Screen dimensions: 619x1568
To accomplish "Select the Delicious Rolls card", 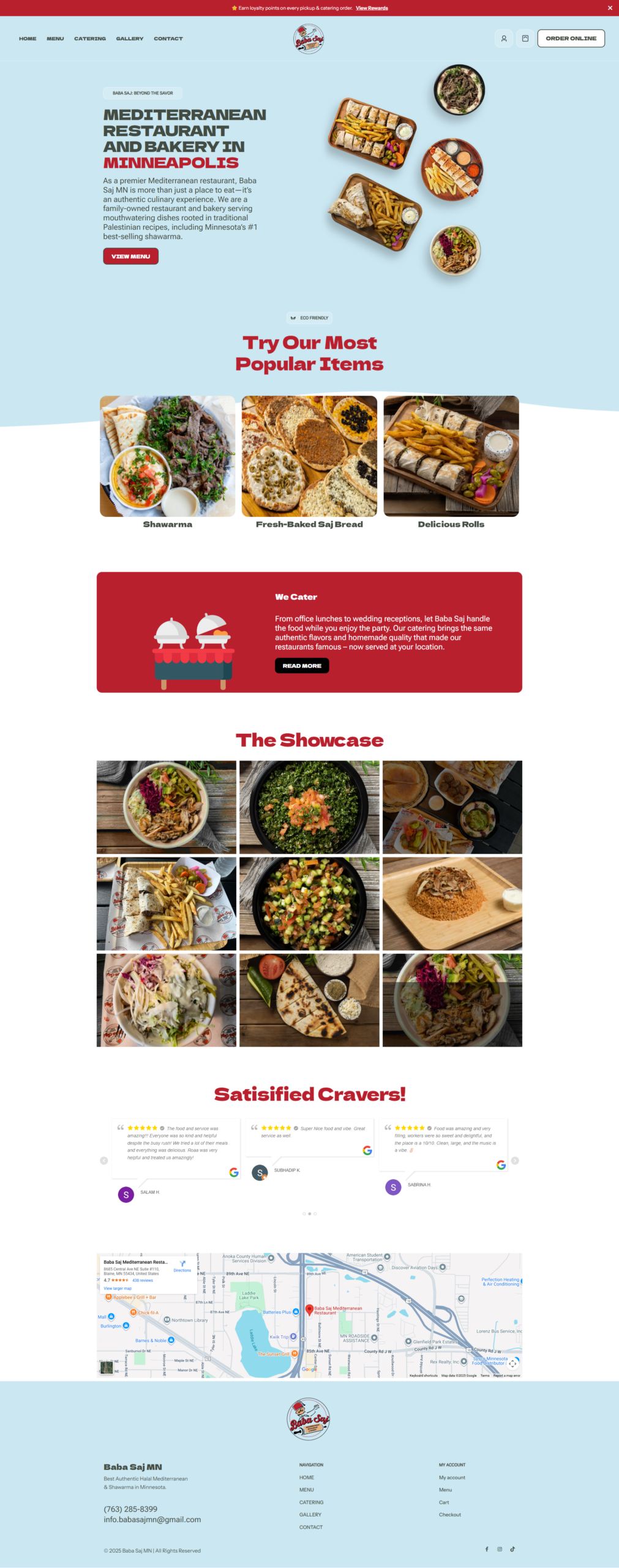I will 451,456.
